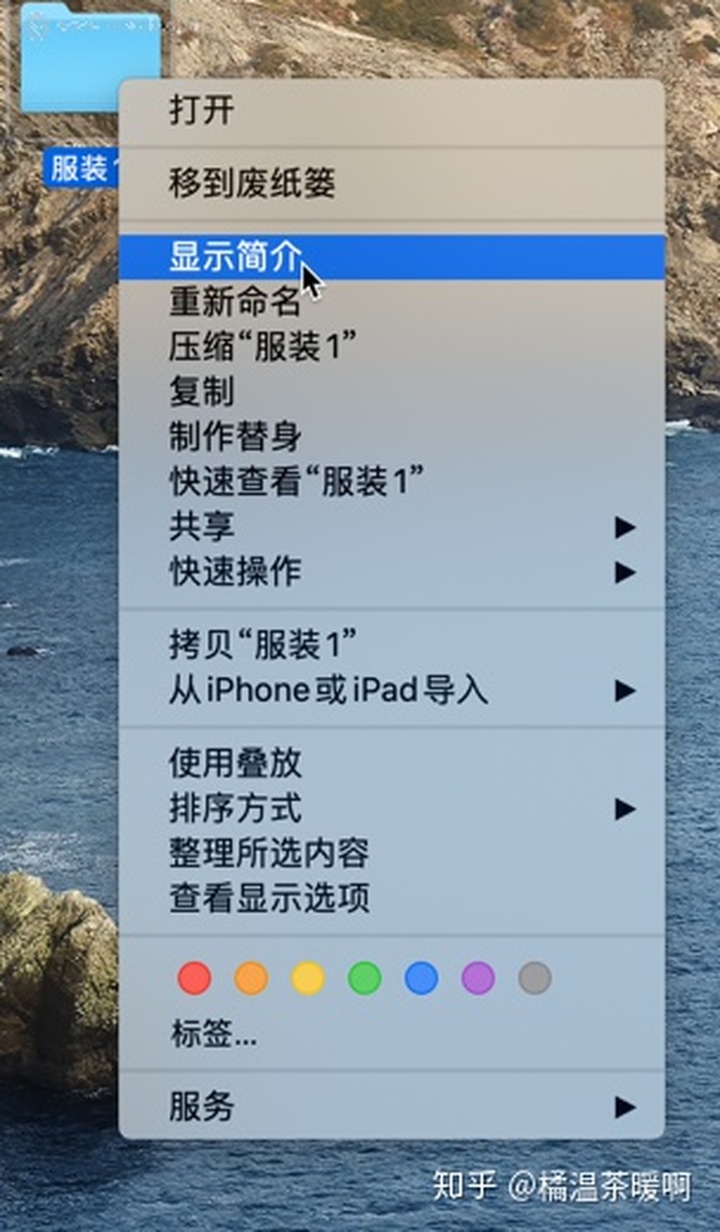Choose 制作替身 to create alias

pos(392,437)
